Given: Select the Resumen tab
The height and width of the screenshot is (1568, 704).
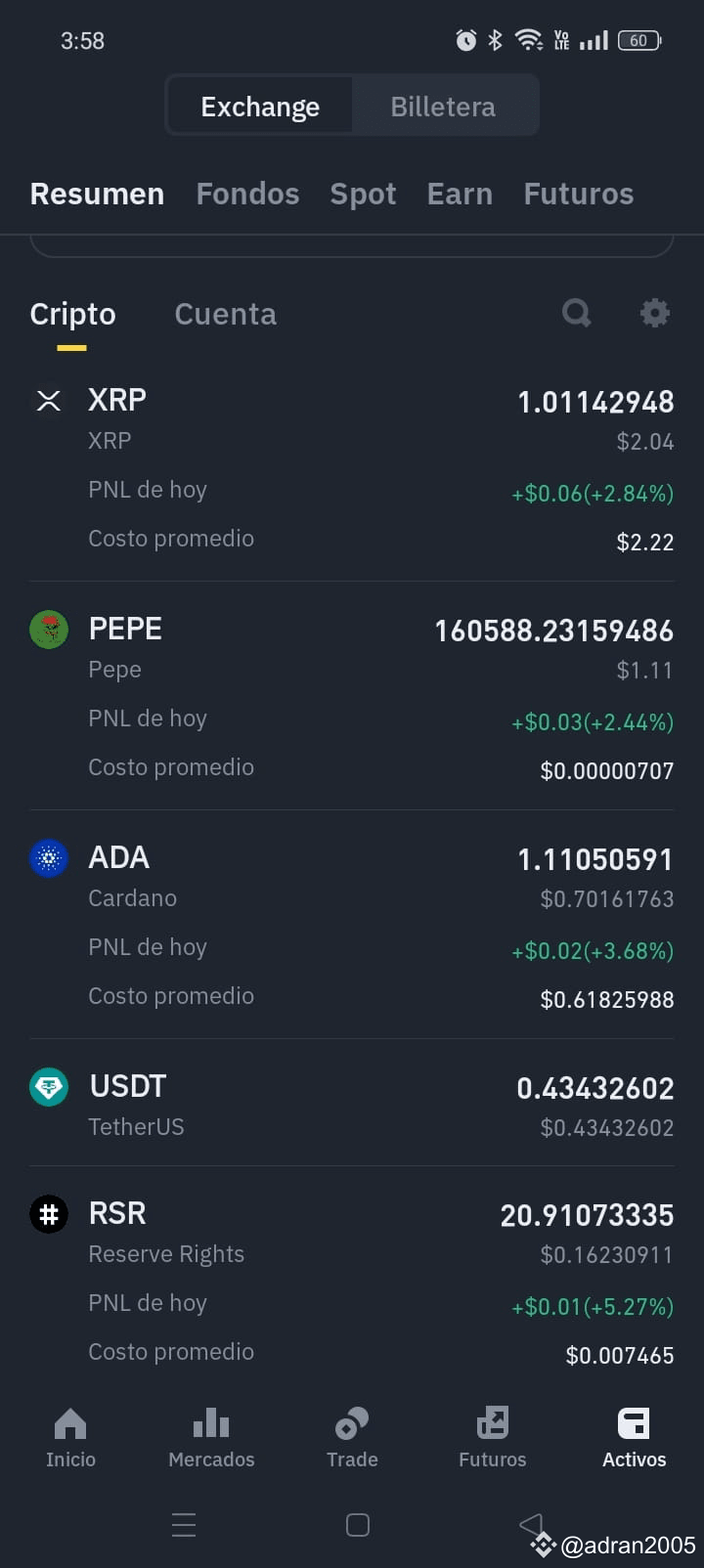Looking at the screenshot, I should point(97,194).
